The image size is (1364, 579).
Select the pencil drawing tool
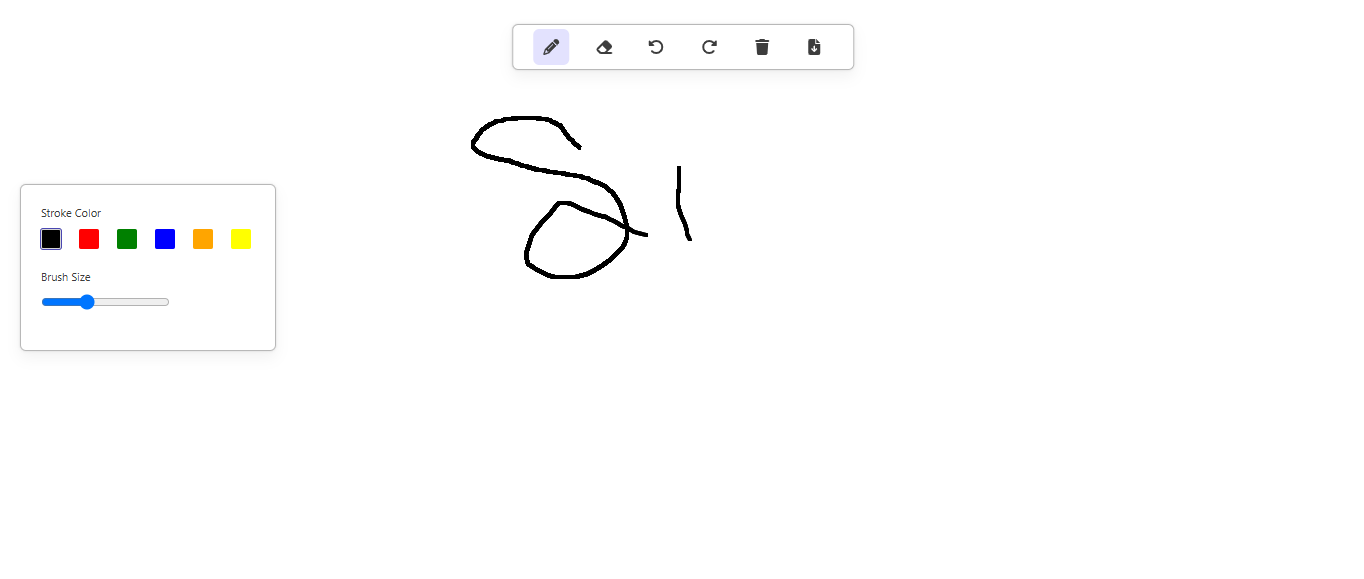click(x=551, y=47)
